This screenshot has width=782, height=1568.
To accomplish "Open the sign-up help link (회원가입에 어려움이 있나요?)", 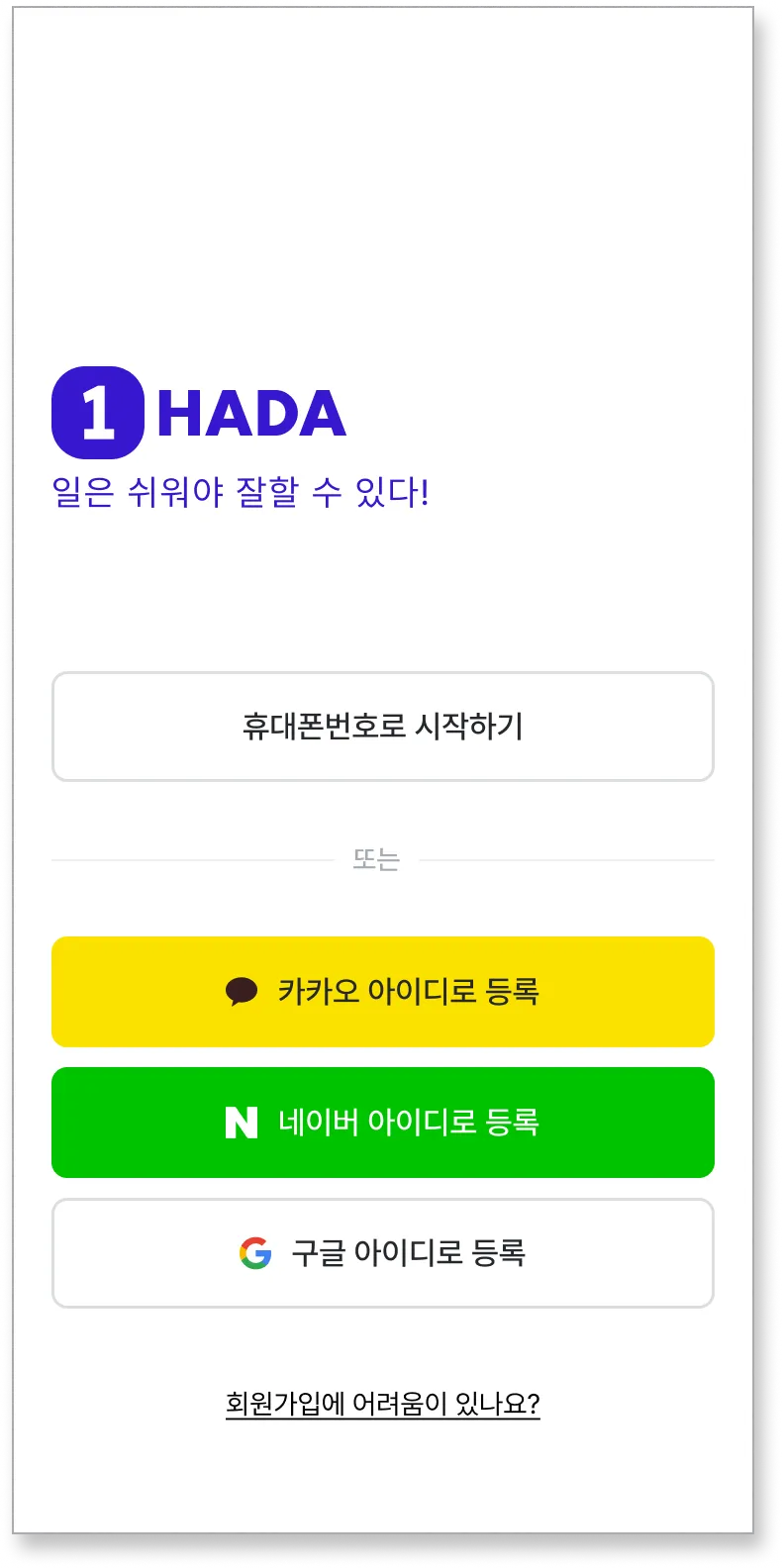I will [382, 1404].
